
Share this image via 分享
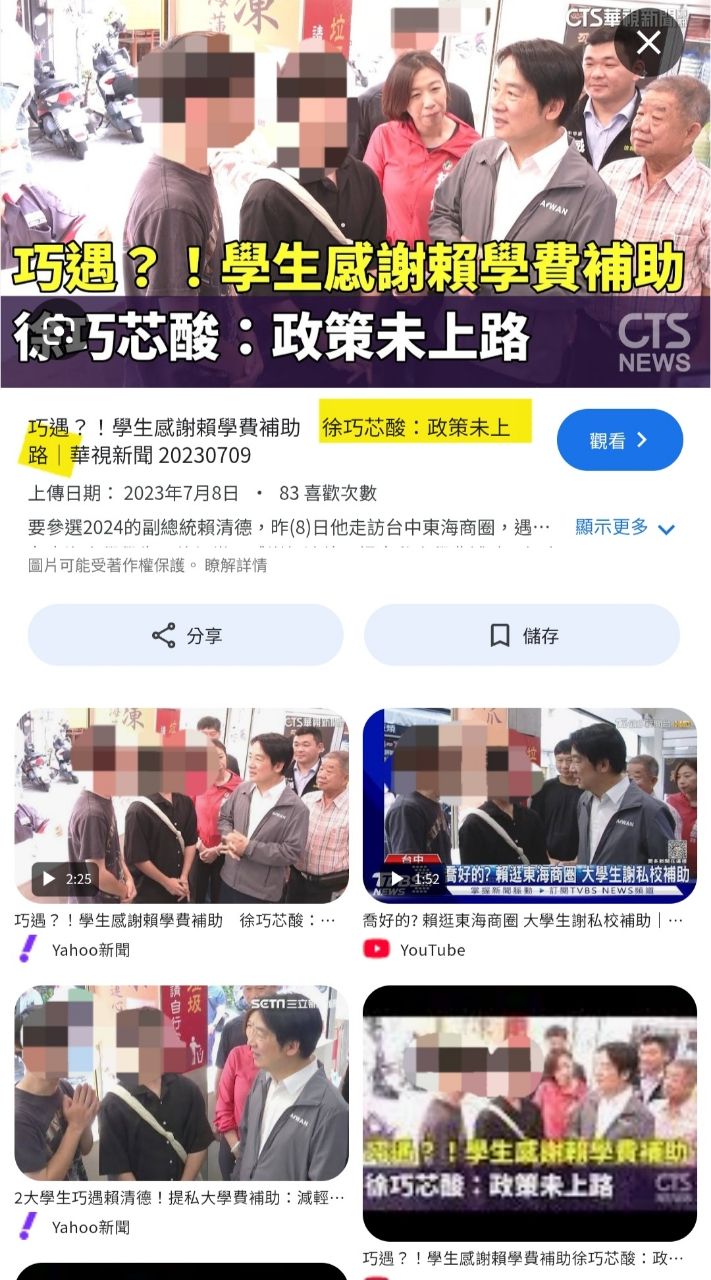[186, 635]
